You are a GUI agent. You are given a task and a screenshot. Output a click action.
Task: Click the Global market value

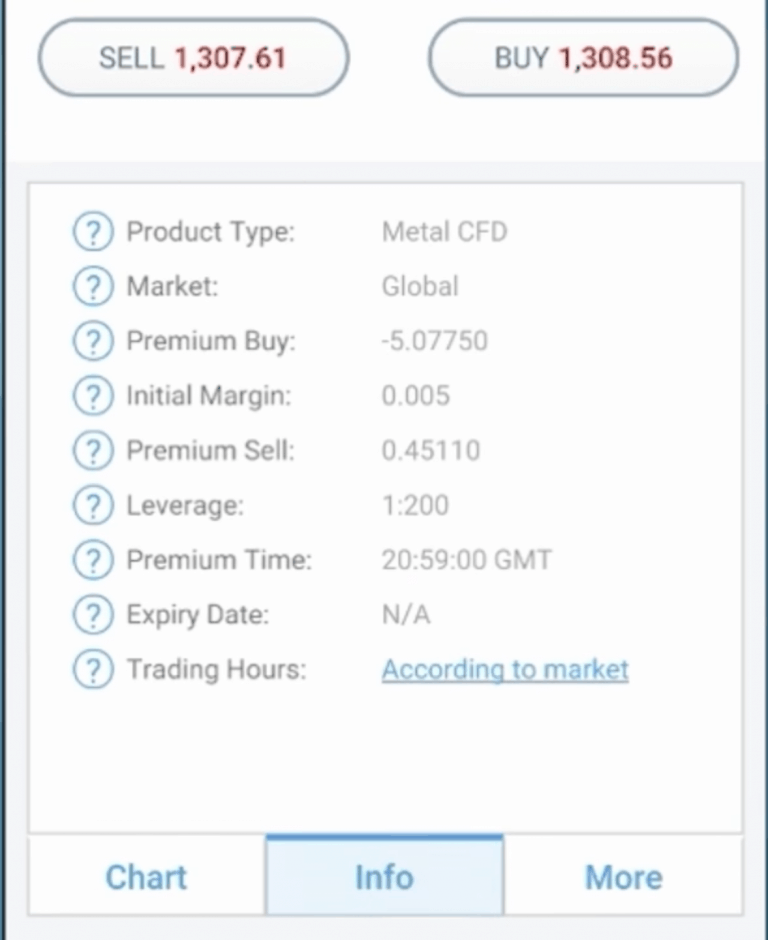(419, 286)
